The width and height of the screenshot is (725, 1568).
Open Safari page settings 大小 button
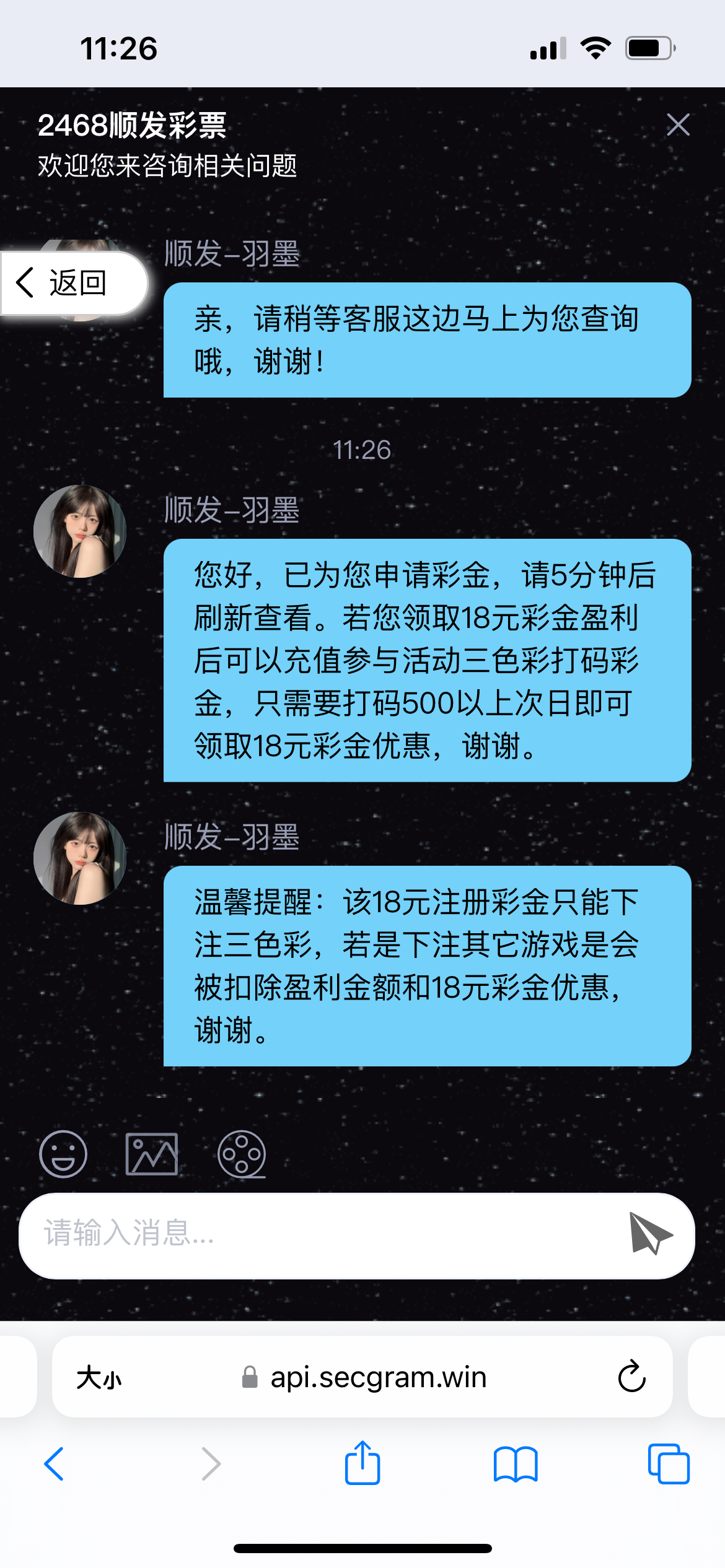(x=99, y=1378)
